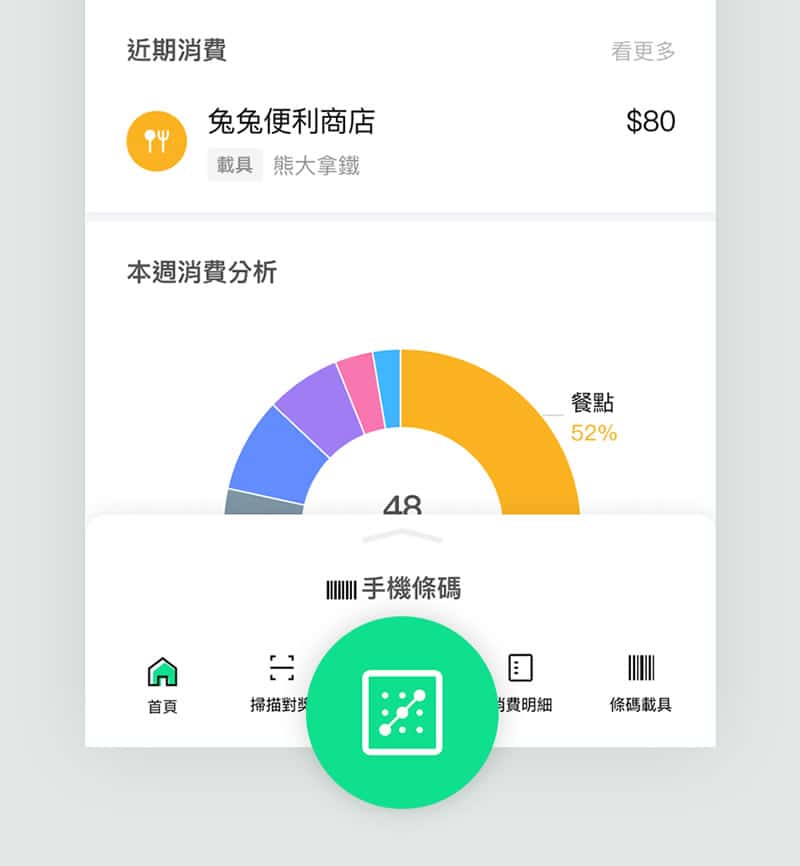Open the 掃描對獎 scan icon
800x866 pixels.
pos(283,665)
